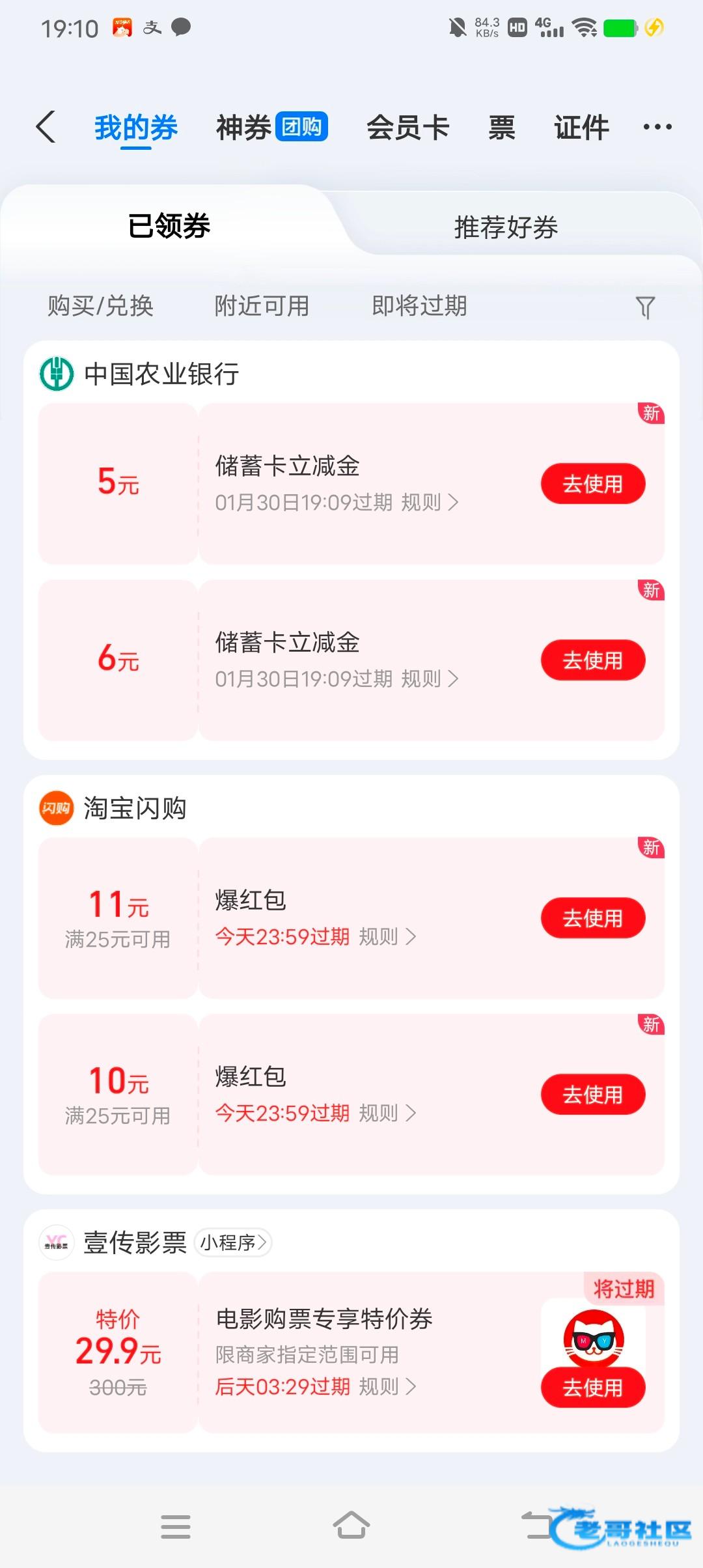This screenshot has width=703, height=1568.
Task: Open the coupon filter funnel icon
Action: click(644, 307)
